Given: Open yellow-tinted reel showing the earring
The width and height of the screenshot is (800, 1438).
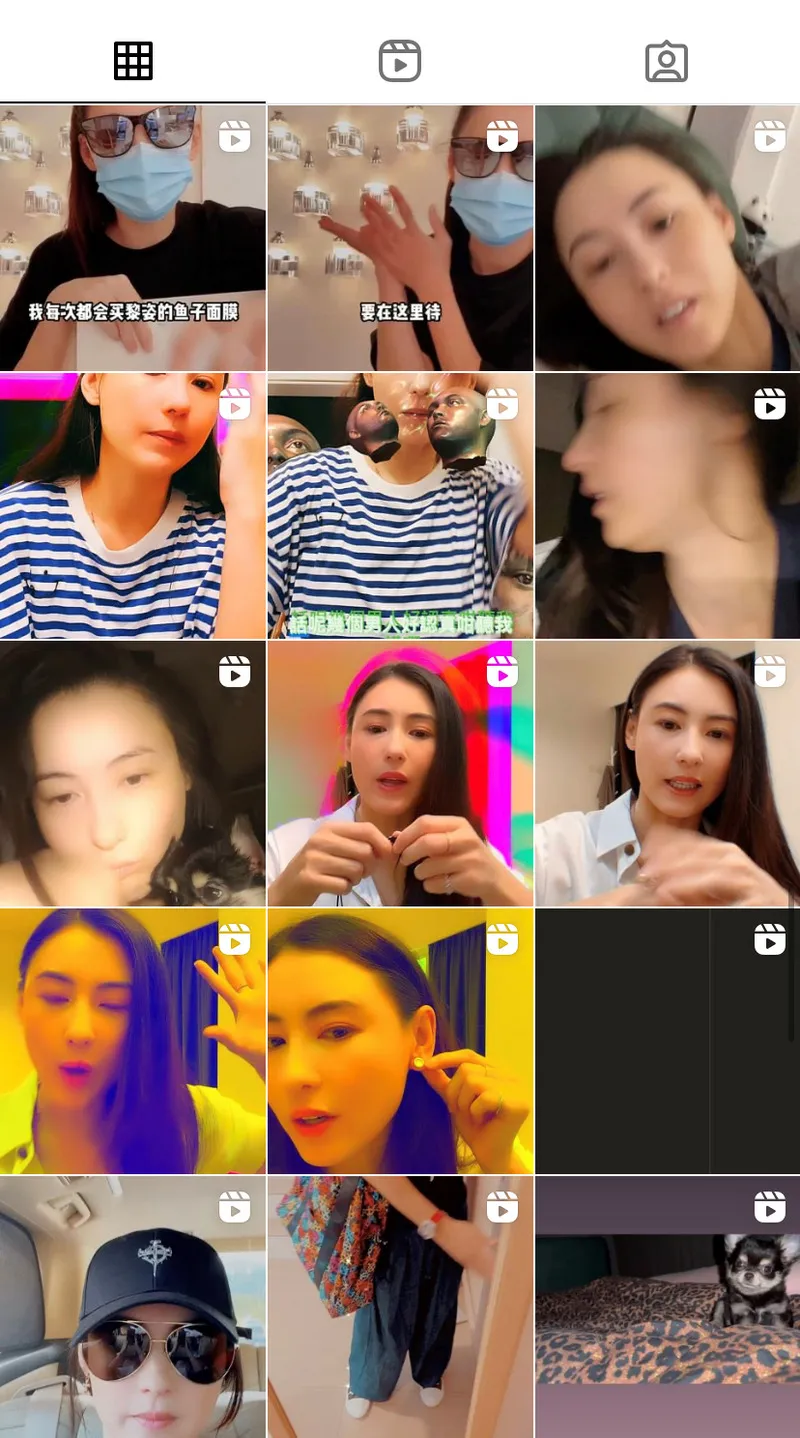Looking at the screenshot, I should (400, 1041).
